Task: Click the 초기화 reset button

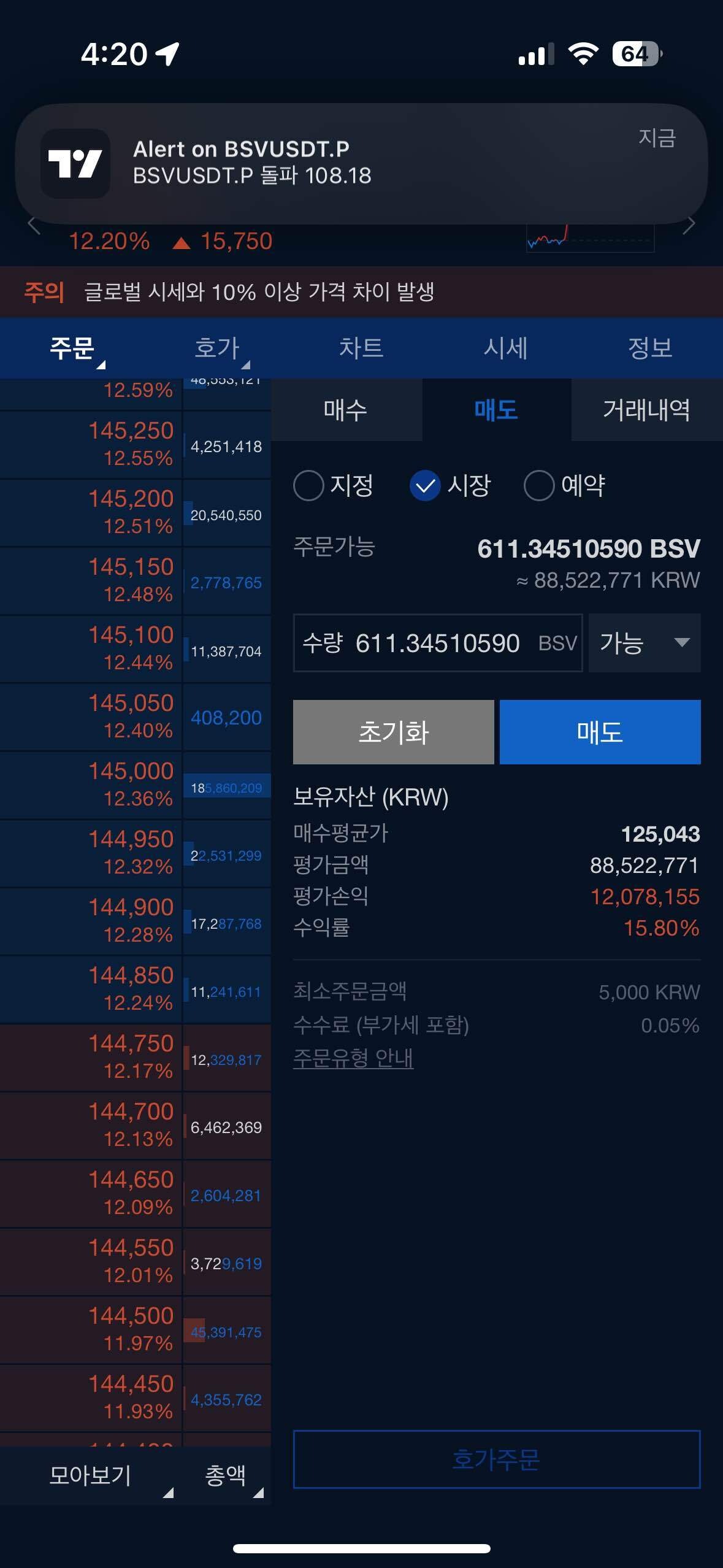Action: [x=393, y=731]
